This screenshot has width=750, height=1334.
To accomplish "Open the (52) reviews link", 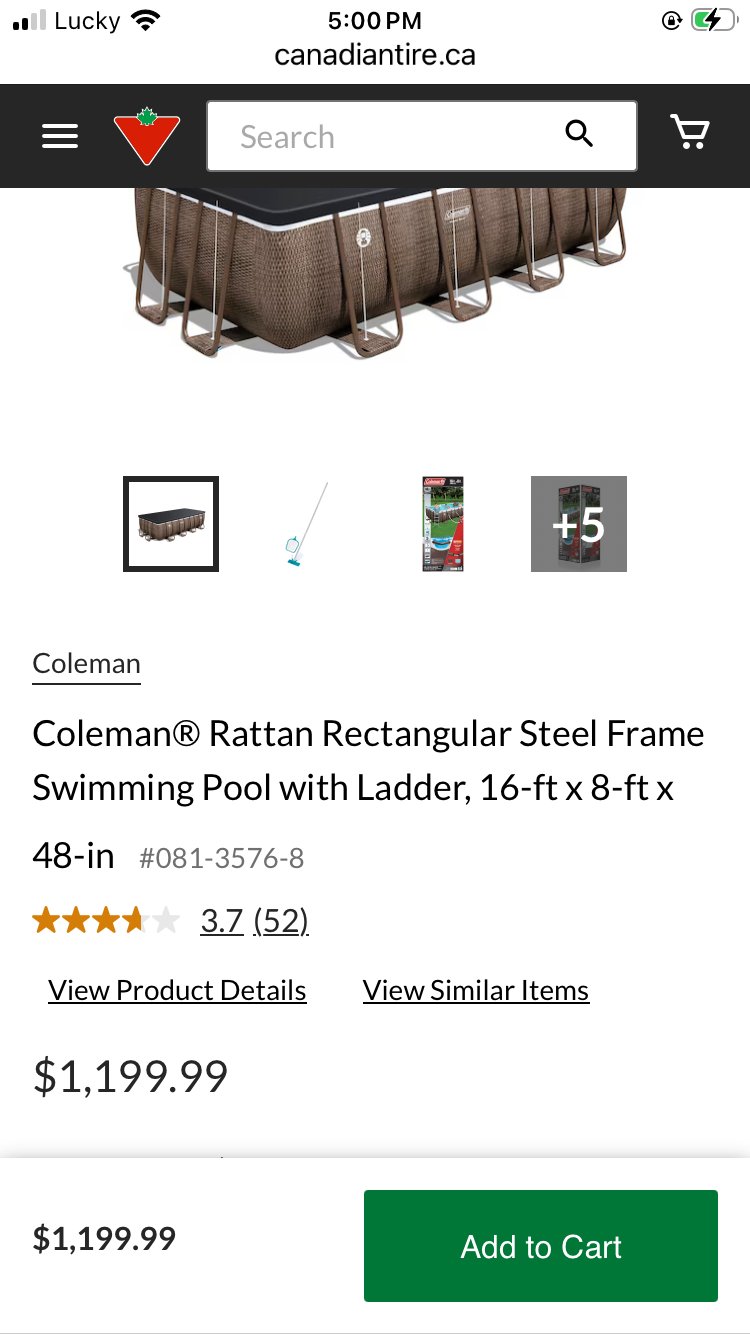I will 281,920.
